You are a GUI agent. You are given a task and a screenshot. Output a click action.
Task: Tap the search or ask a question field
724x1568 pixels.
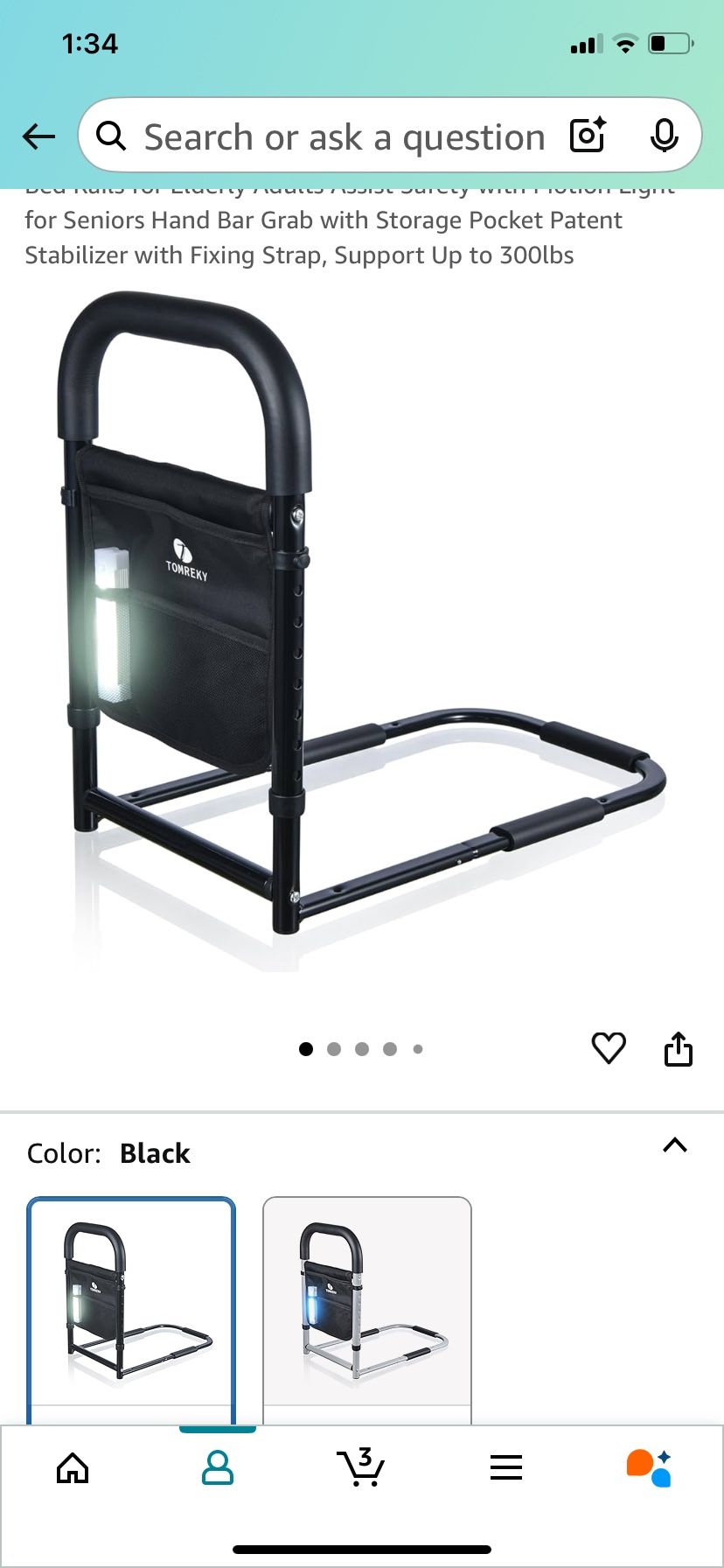coord(343,137)
